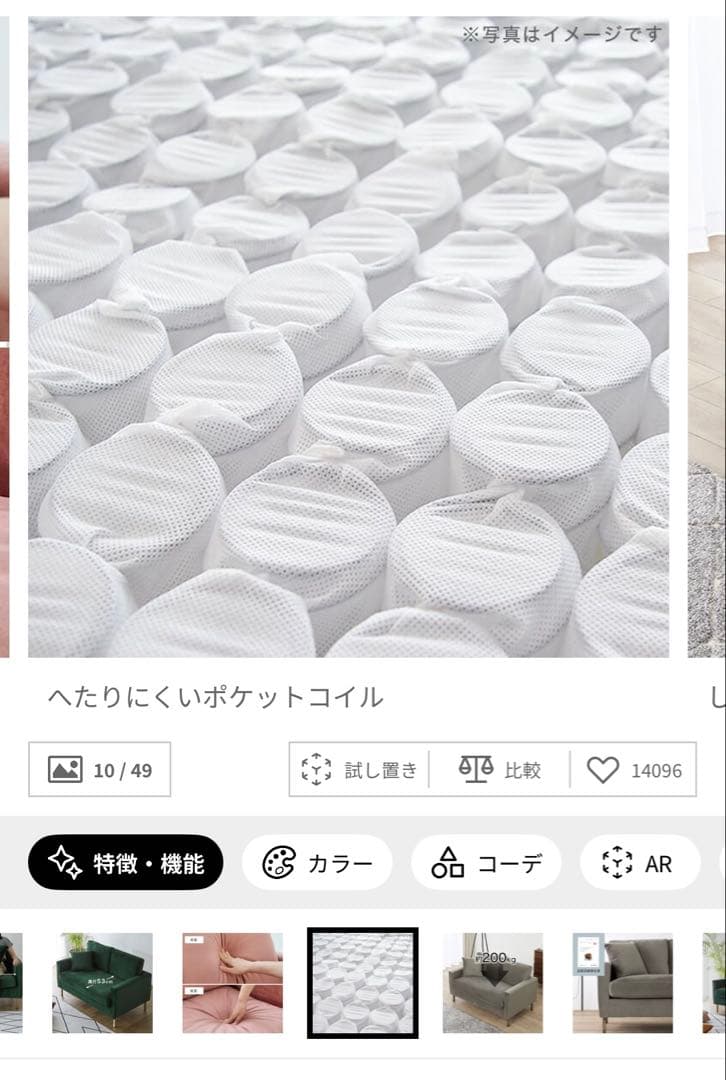Viewport: 726px width, 1080px height.
Task: Open the green sofa thumbnail
Action: coord(104,983)
